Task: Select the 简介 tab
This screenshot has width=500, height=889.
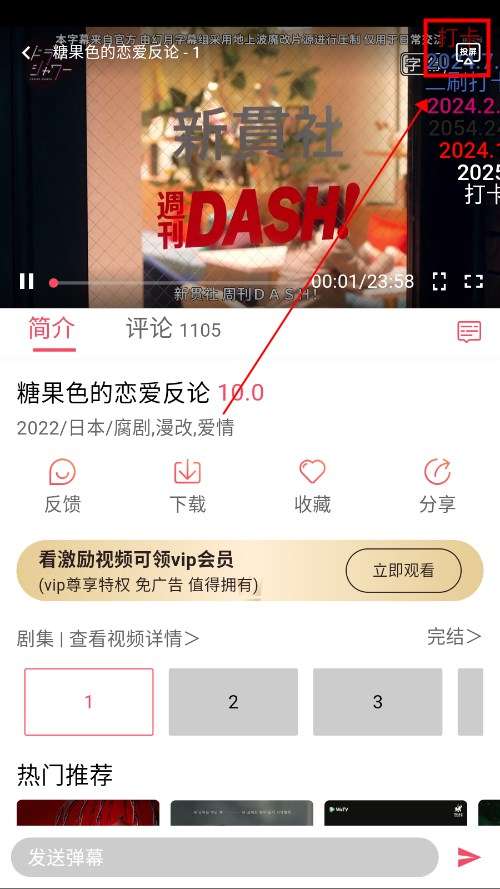Action: click(x=52, y=329)
